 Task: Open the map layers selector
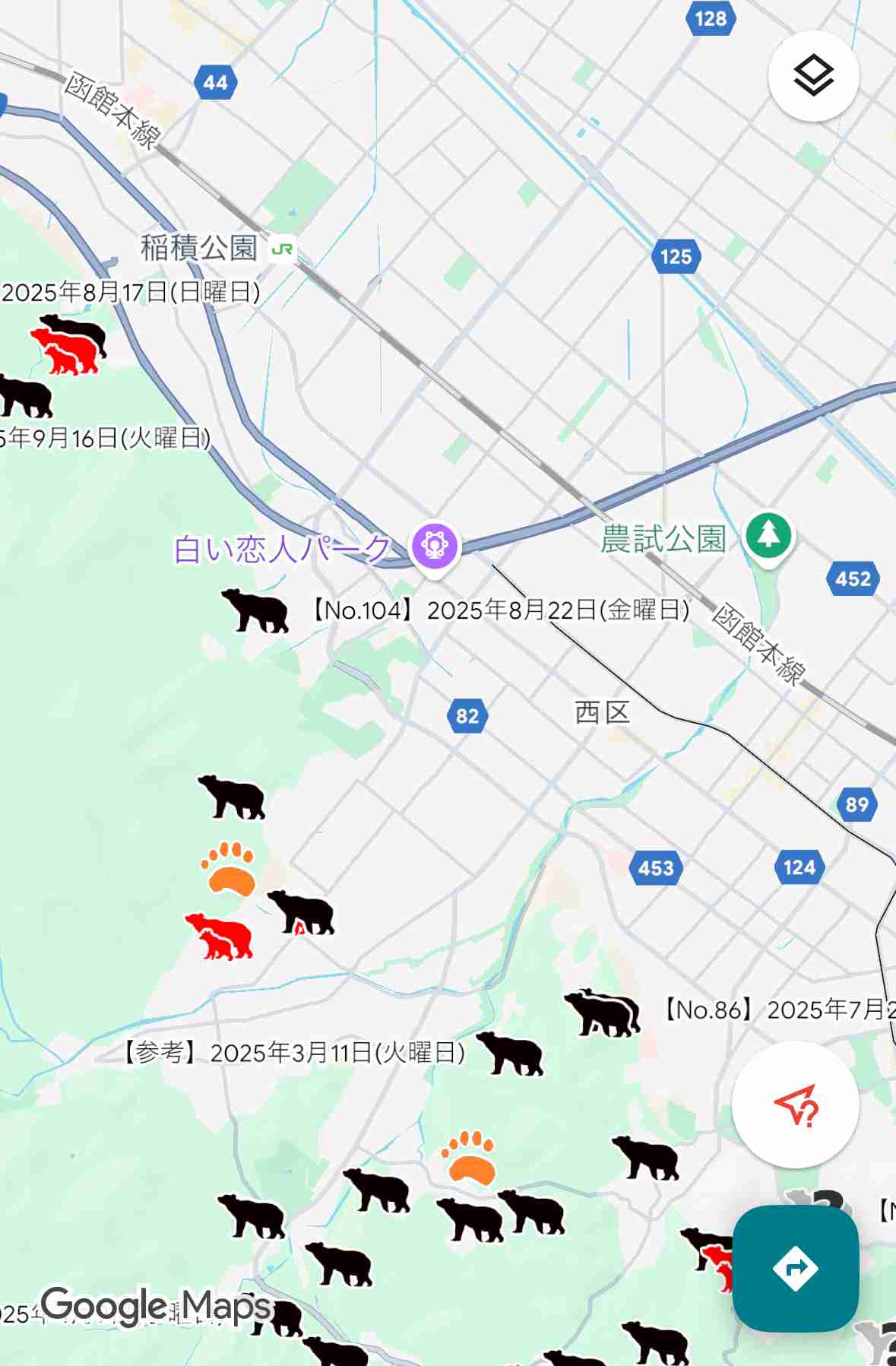coord(813,75)
